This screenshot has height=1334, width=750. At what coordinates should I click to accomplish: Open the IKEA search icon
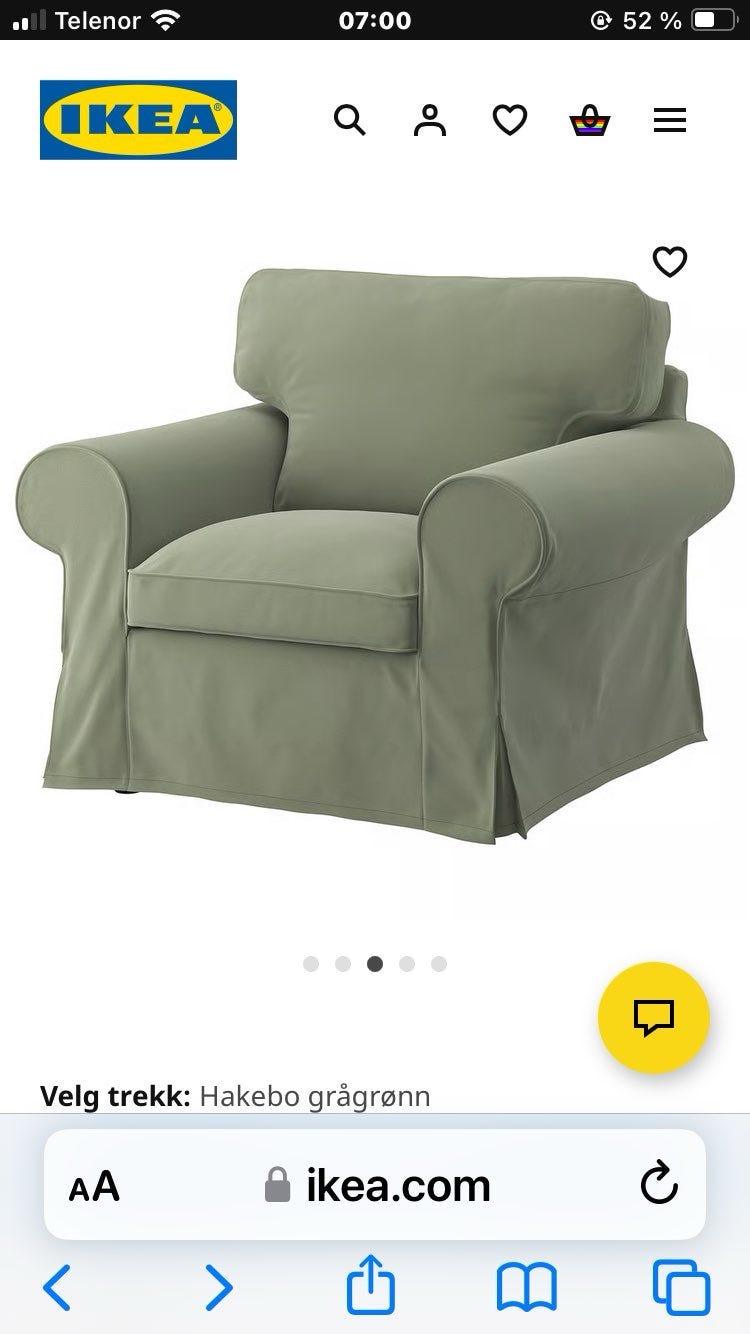(349, 120)
